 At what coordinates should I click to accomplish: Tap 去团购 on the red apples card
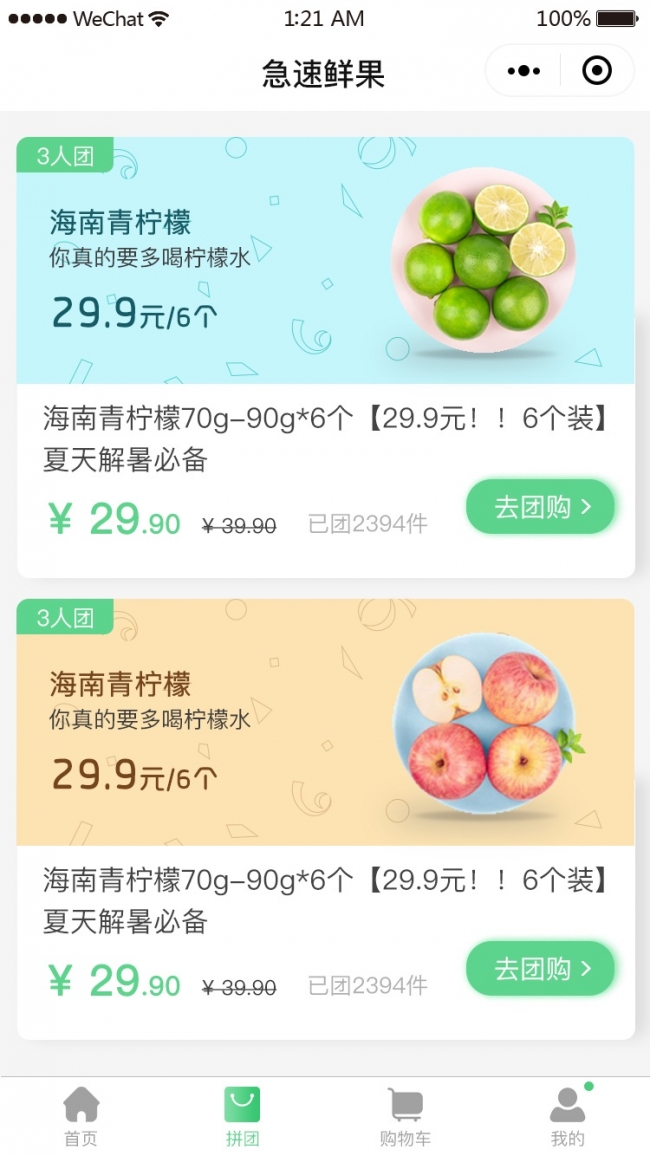coord(540,969)
